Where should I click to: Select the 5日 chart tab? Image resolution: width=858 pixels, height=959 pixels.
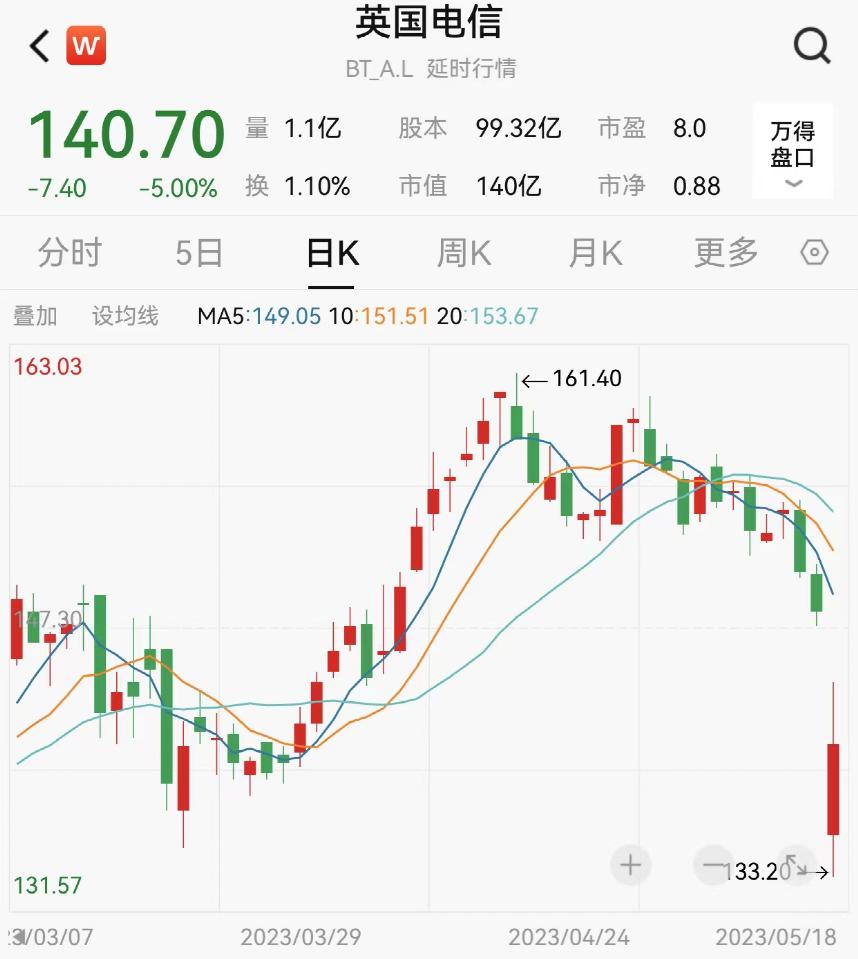pyautogui.click(x=199, y=253)
